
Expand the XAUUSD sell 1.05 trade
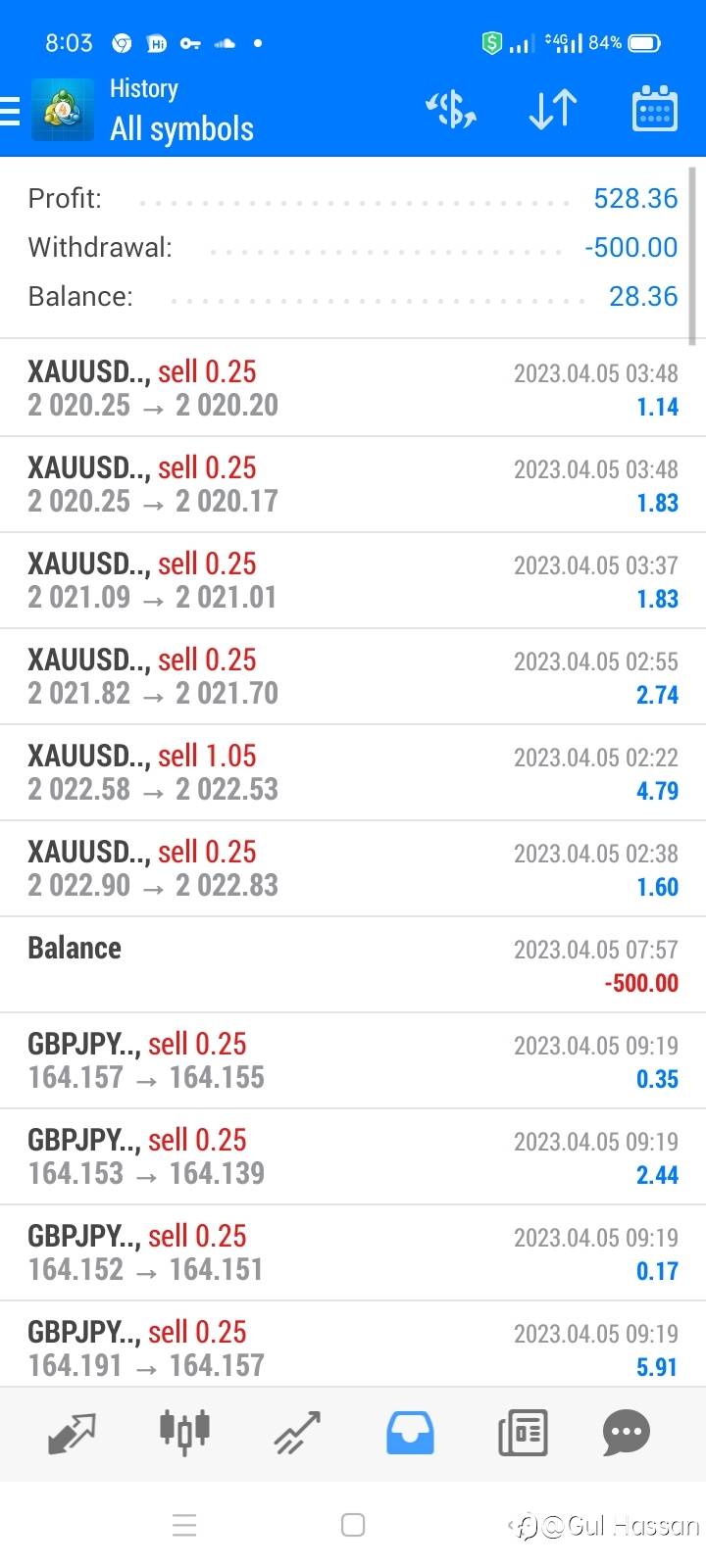click(353, 772)
